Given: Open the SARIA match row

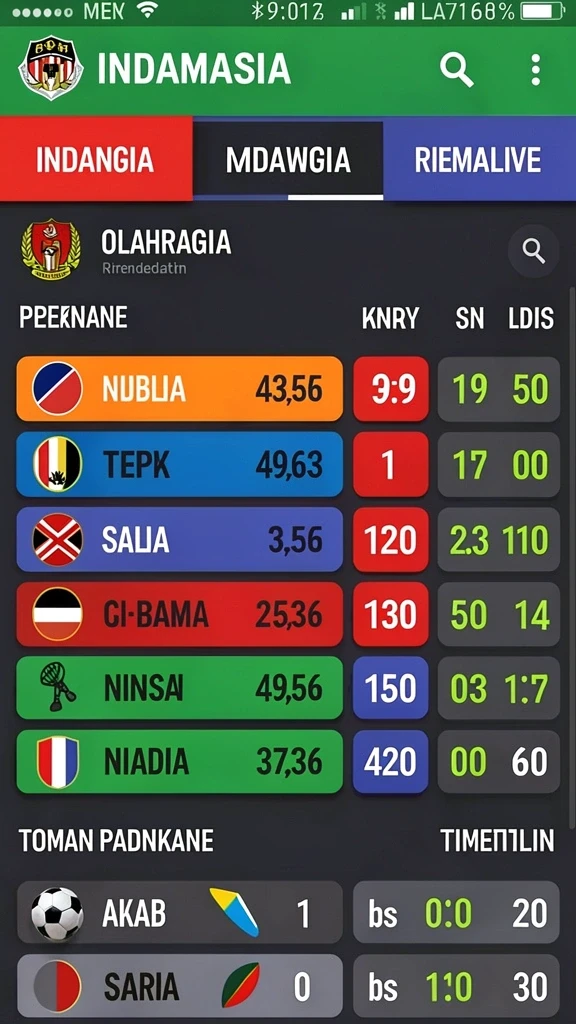Looking at the screenshot, I should coord(180,987).
